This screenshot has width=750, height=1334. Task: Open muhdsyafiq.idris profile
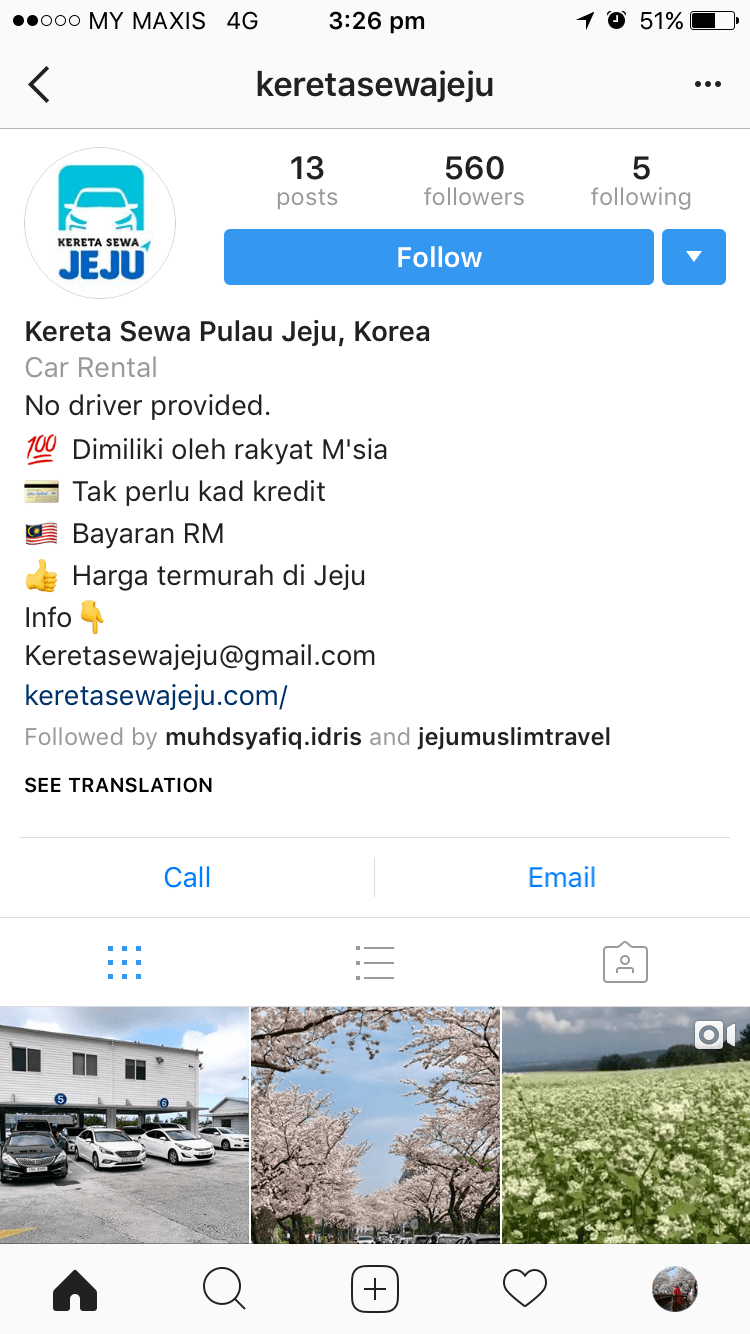coord(263,737)
